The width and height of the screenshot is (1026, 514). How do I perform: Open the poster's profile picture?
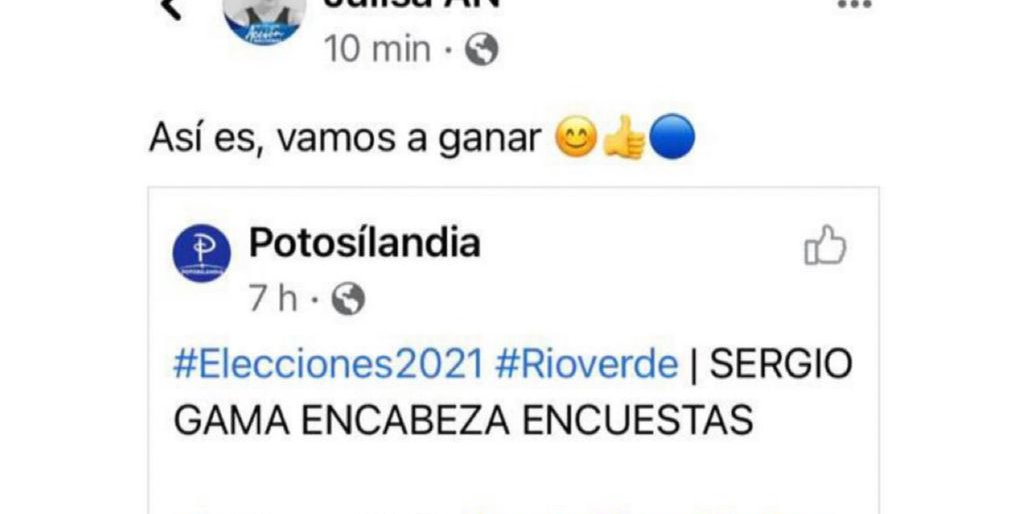tap(263, 20)
